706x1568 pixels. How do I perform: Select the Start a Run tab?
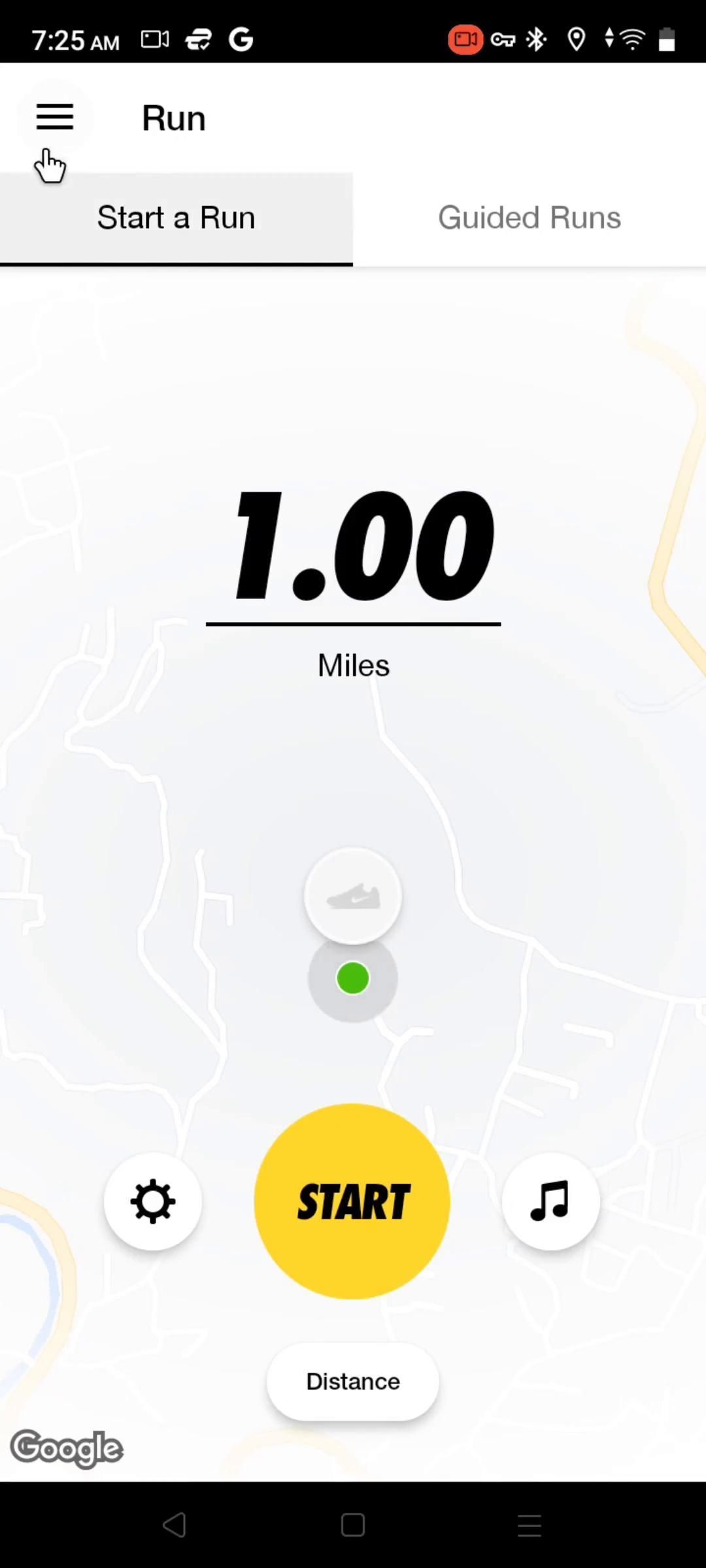coord(176,218)
